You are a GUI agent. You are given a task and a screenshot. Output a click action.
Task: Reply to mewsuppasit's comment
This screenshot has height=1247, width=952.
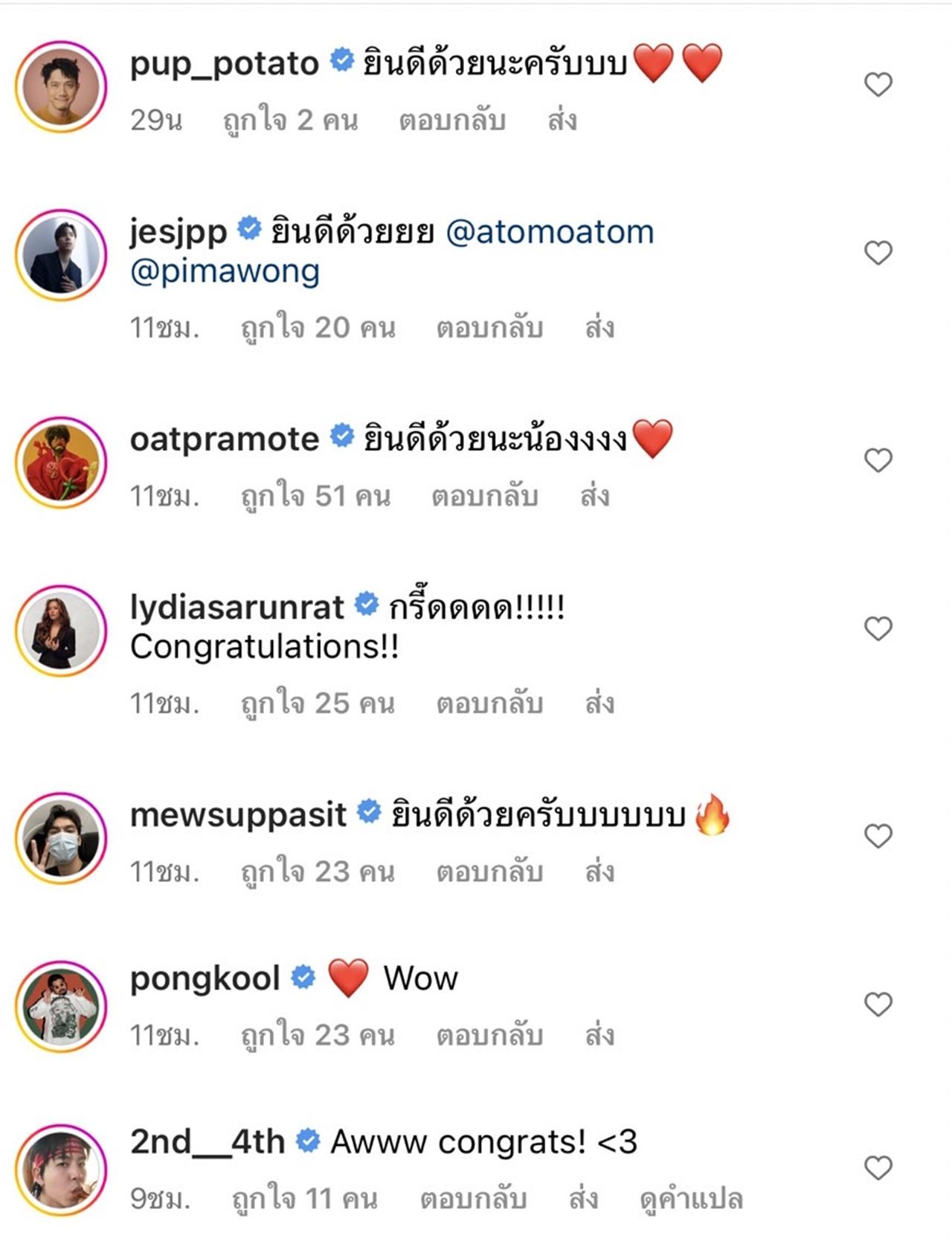click(x=489, y=871)
